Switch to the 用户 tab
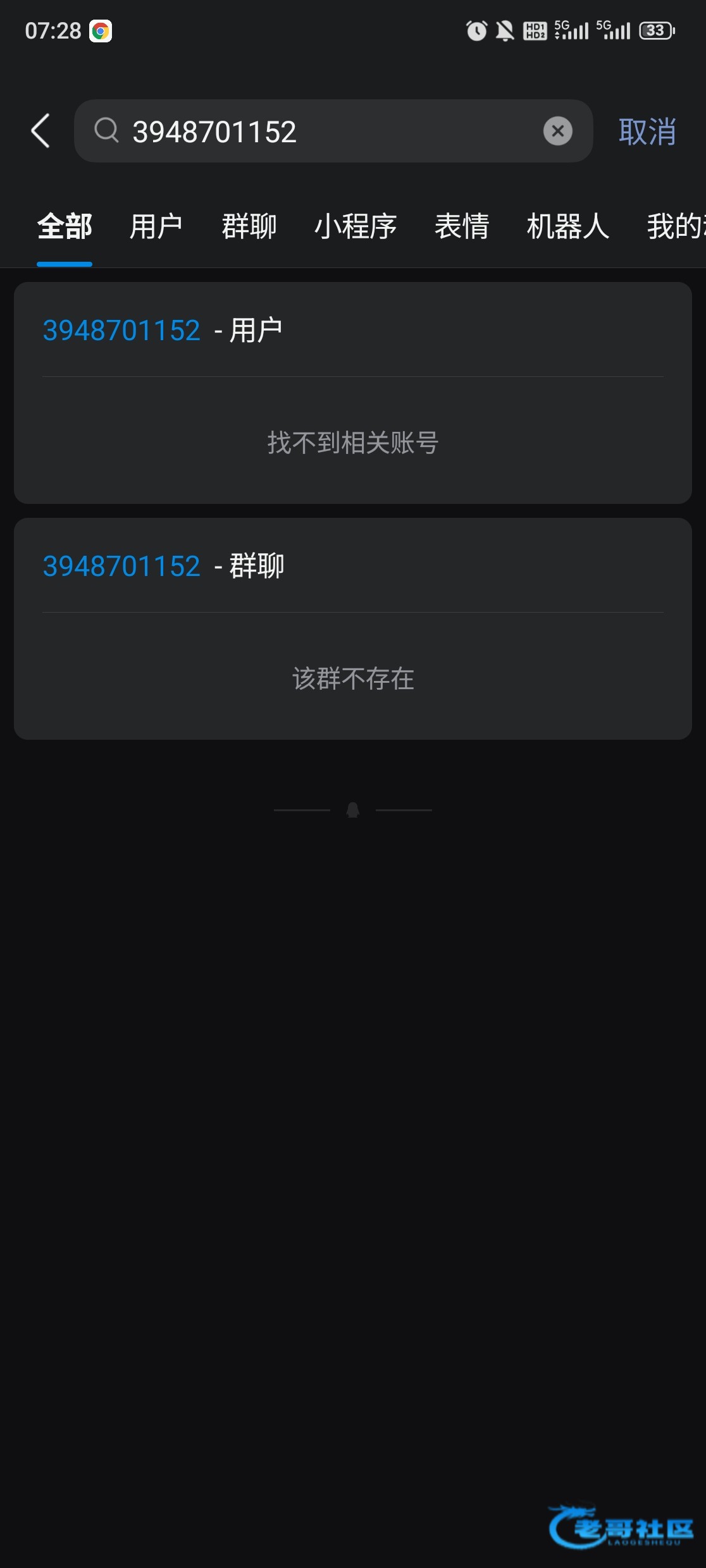 [156, 226]
